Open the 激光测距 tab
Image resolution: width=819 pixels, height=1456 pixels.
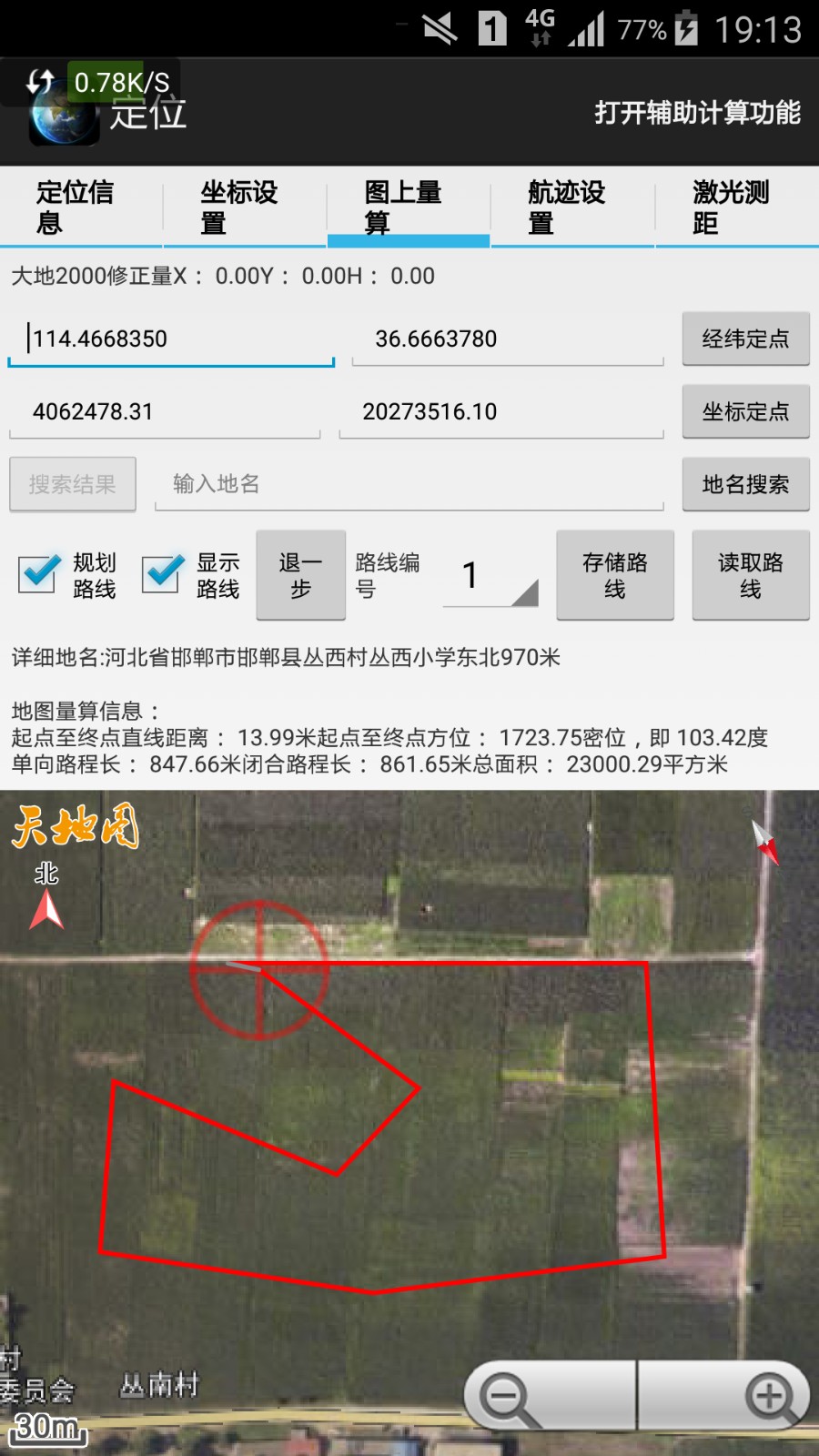coord(735,207)
